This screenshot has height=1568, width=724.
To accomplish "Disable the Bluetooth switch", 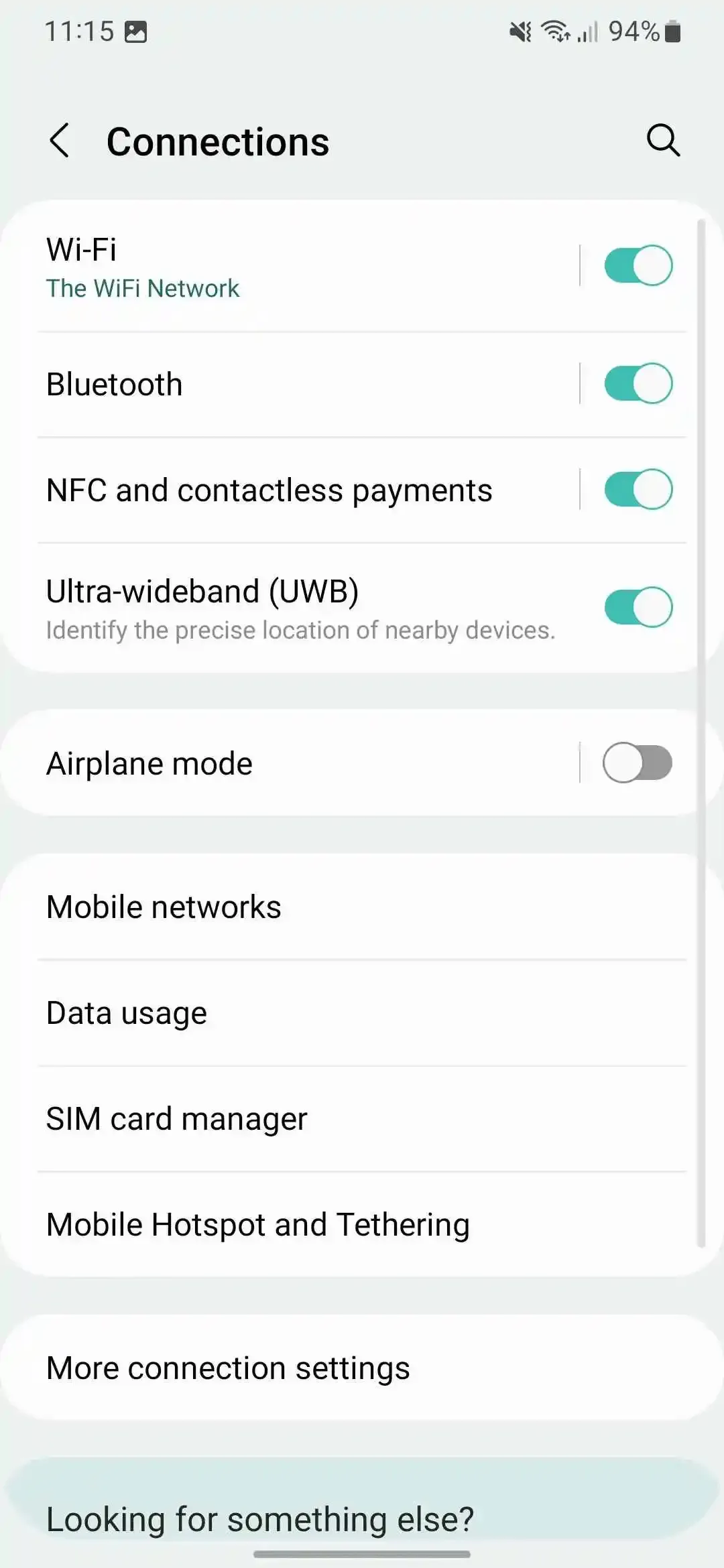I will coord(638,384).
